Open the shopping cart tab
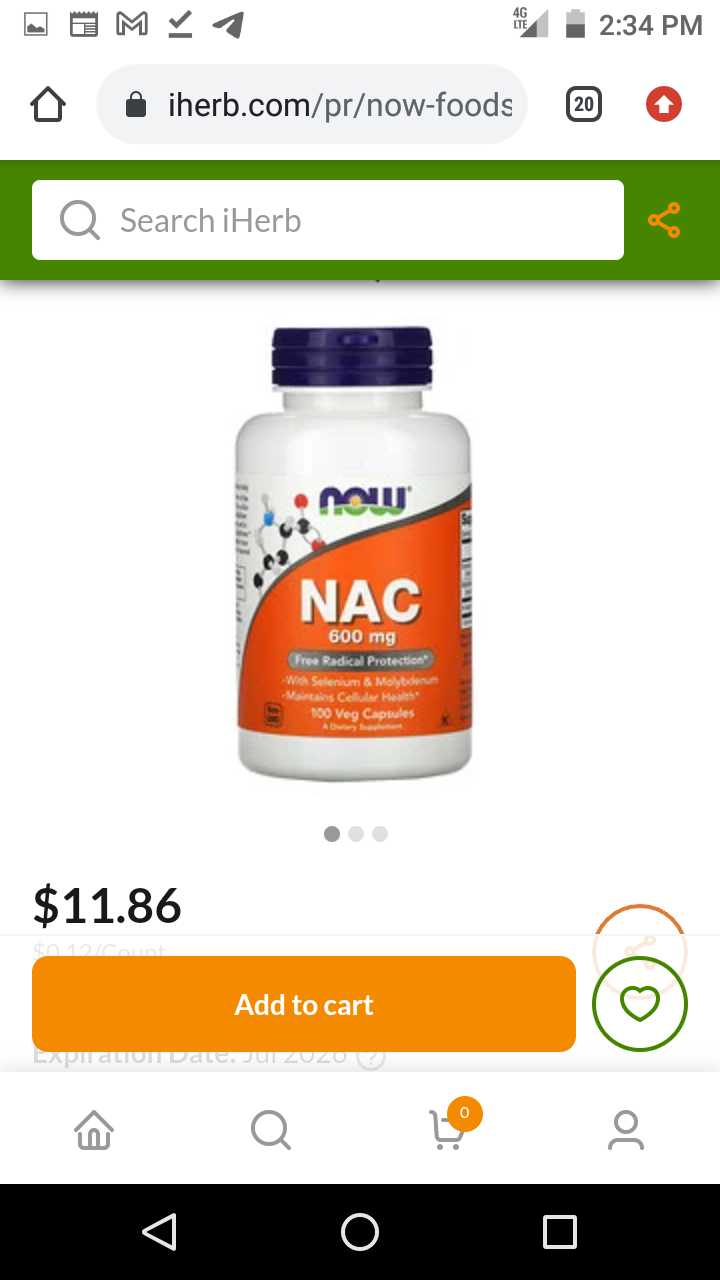 pyautogui.click(x=447, y=1130)
